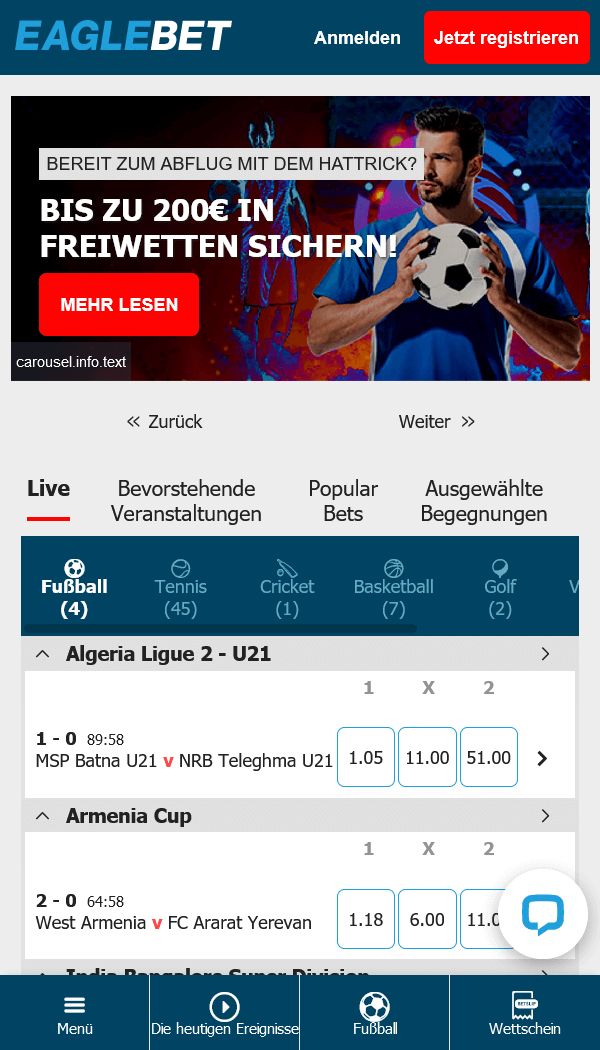Pick draw odds 11.00 for MSP Batna match
The width and height of the screenshot is (600, 1050).
[x=427, y=758]
